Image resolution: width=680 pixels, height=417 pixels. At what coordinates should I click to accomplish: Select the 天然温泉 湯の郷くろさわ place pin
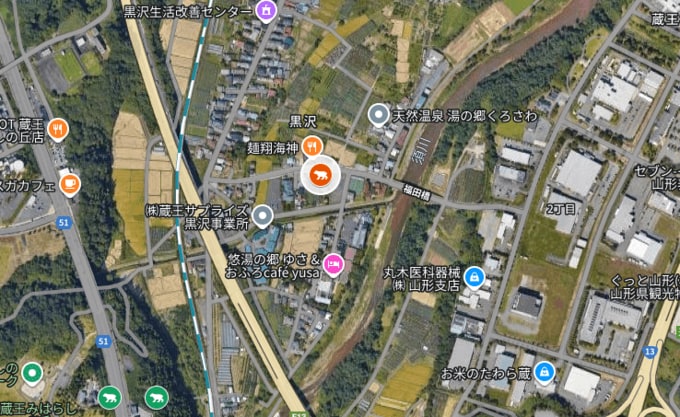tap(379, 116)
